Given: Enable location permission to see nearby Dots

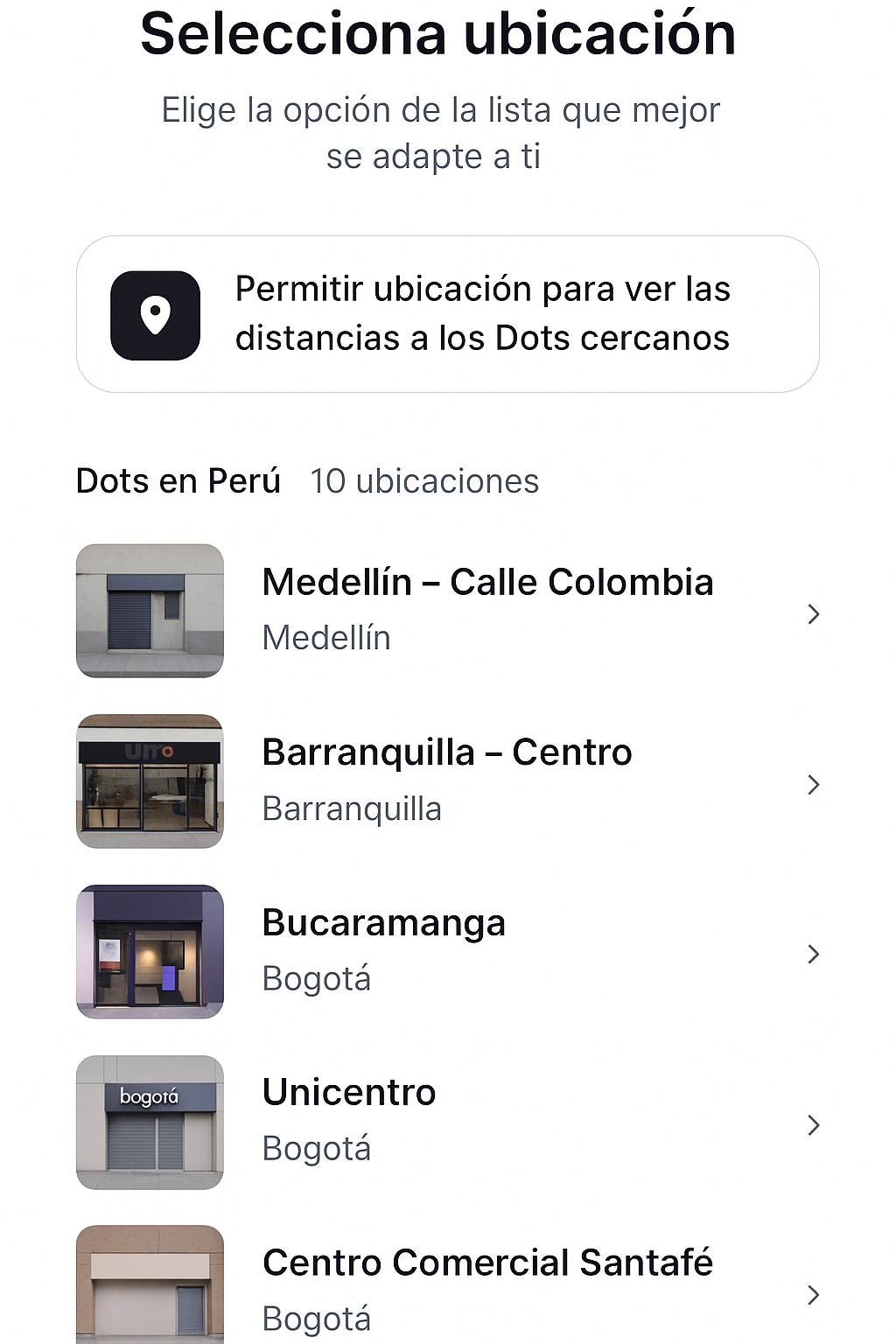Looking at the screenshot, I should (x=448, y=312).
